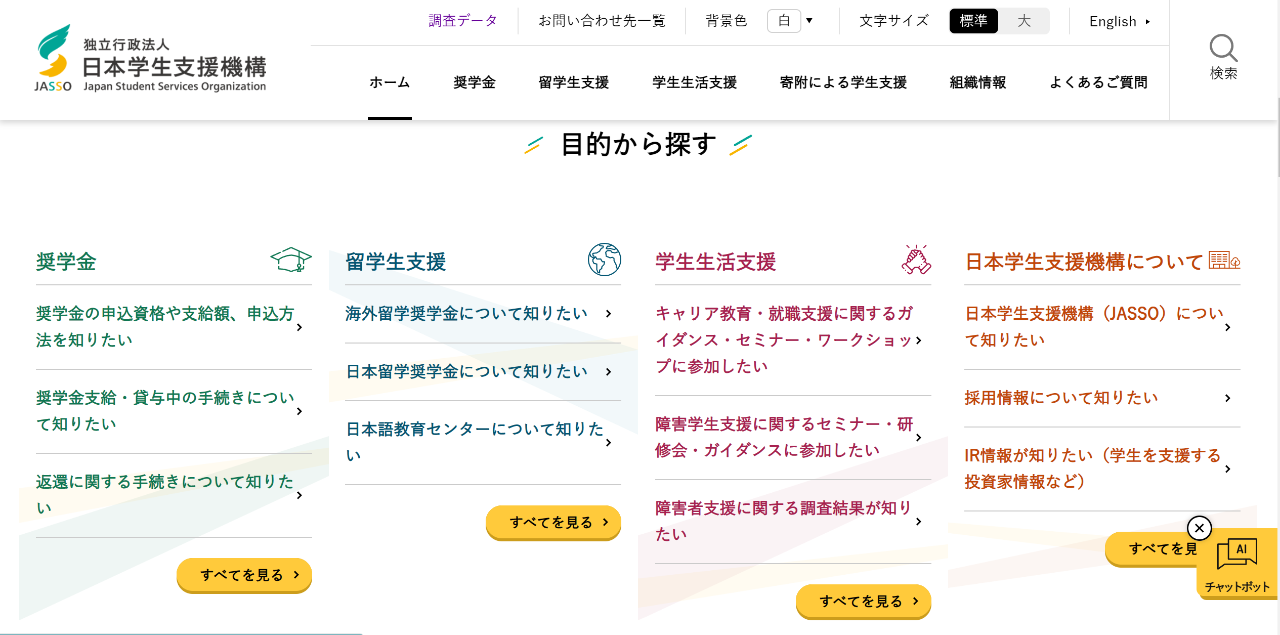Open お問い合わせ先一覧 contact list link
Viewport: 1280px width, 635px height.
(x=601, y=21)
